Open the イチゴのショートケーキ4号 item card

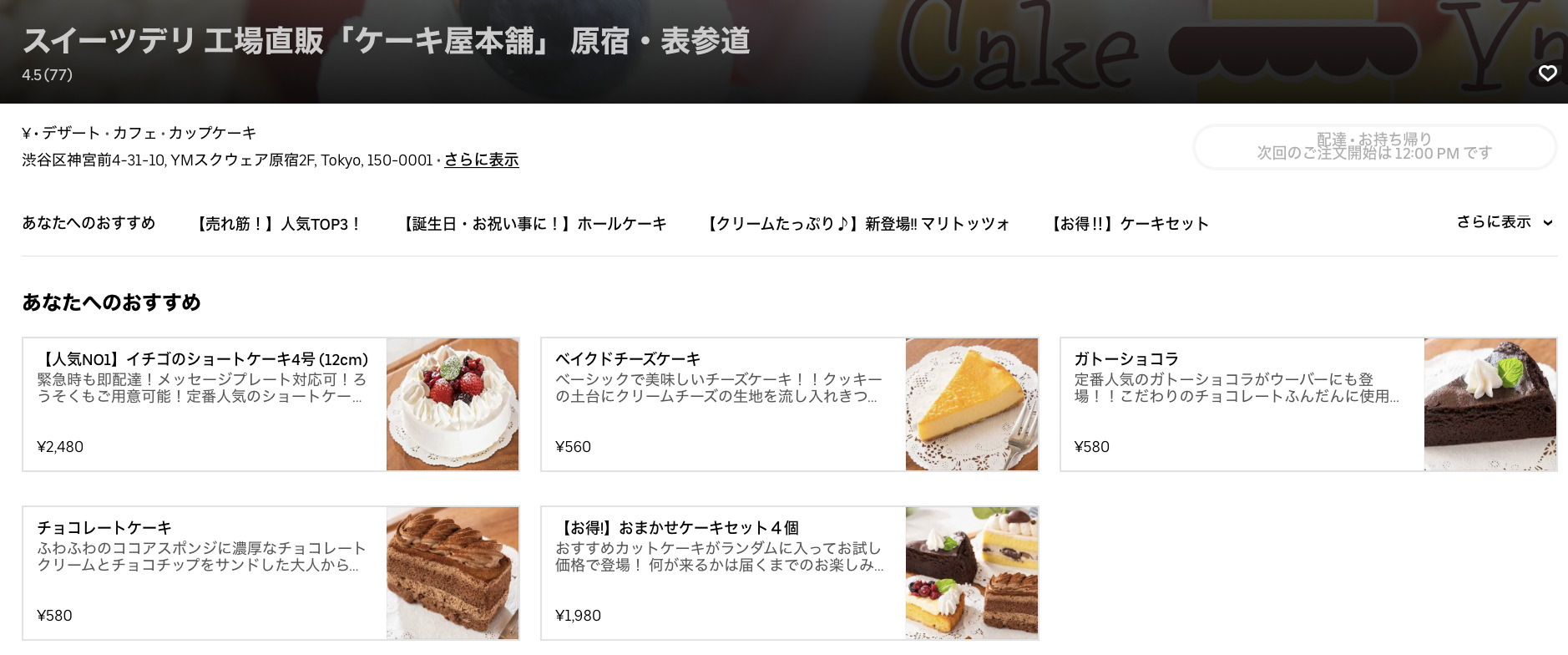[271, 404]
